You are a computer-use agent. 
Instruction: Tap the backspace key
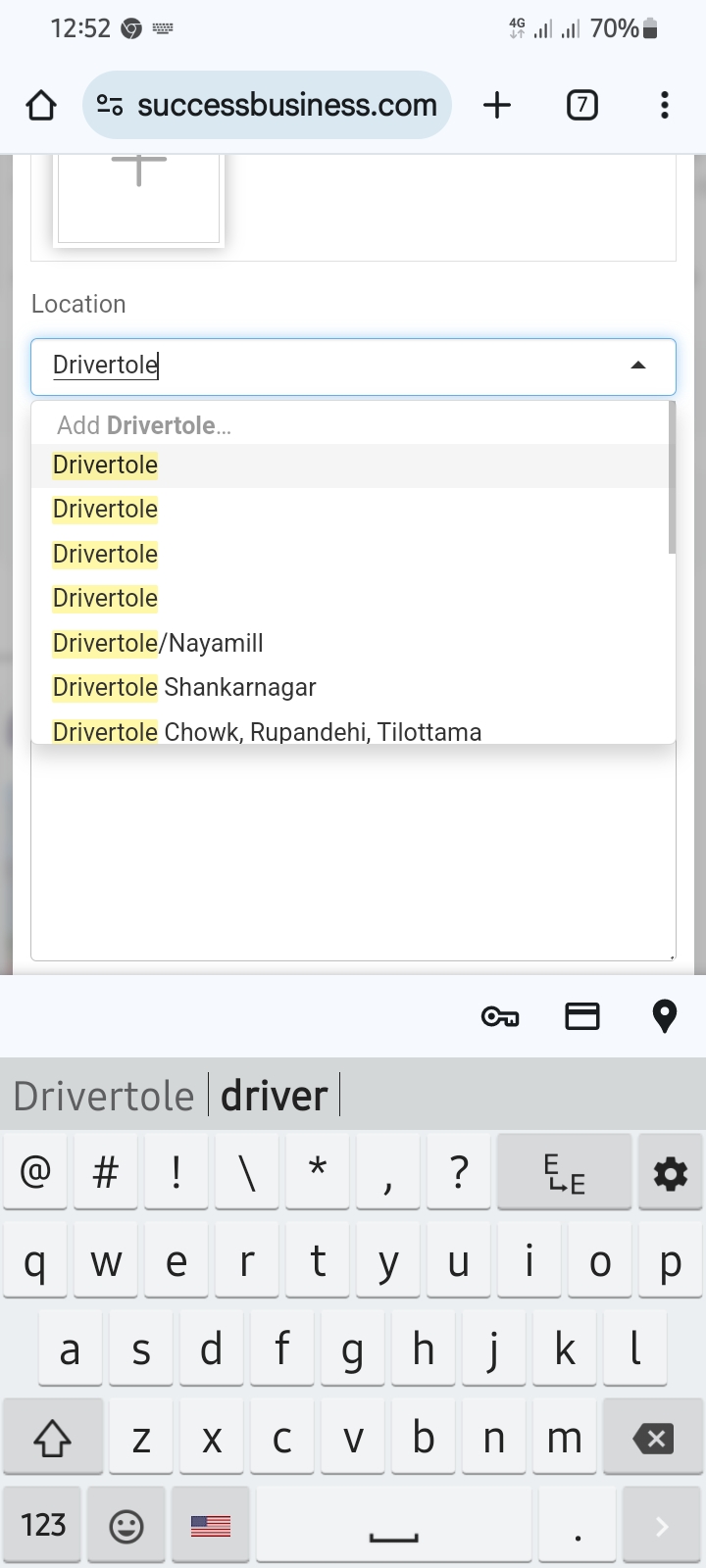(x=653, y=1439)
